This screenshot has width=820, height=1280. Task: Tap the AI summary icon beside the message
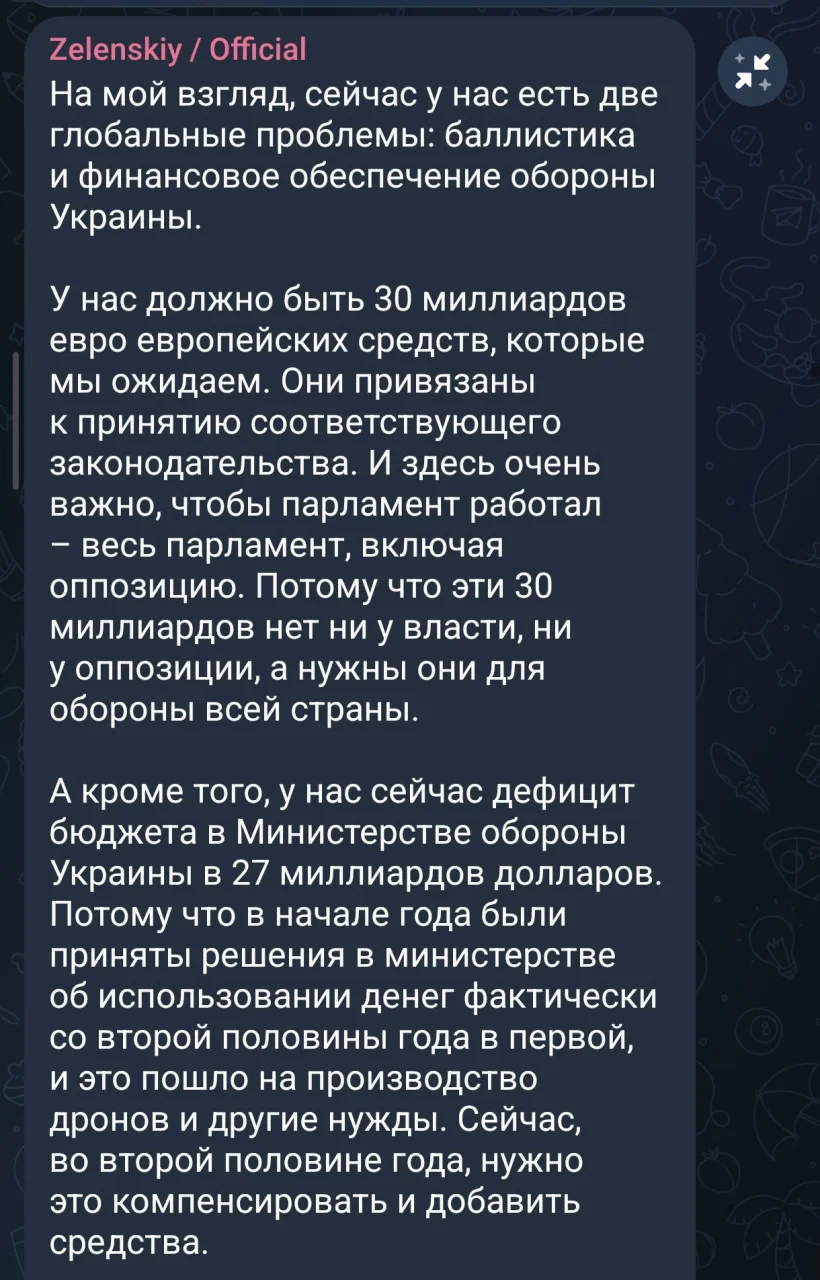(x=753, y=74)
